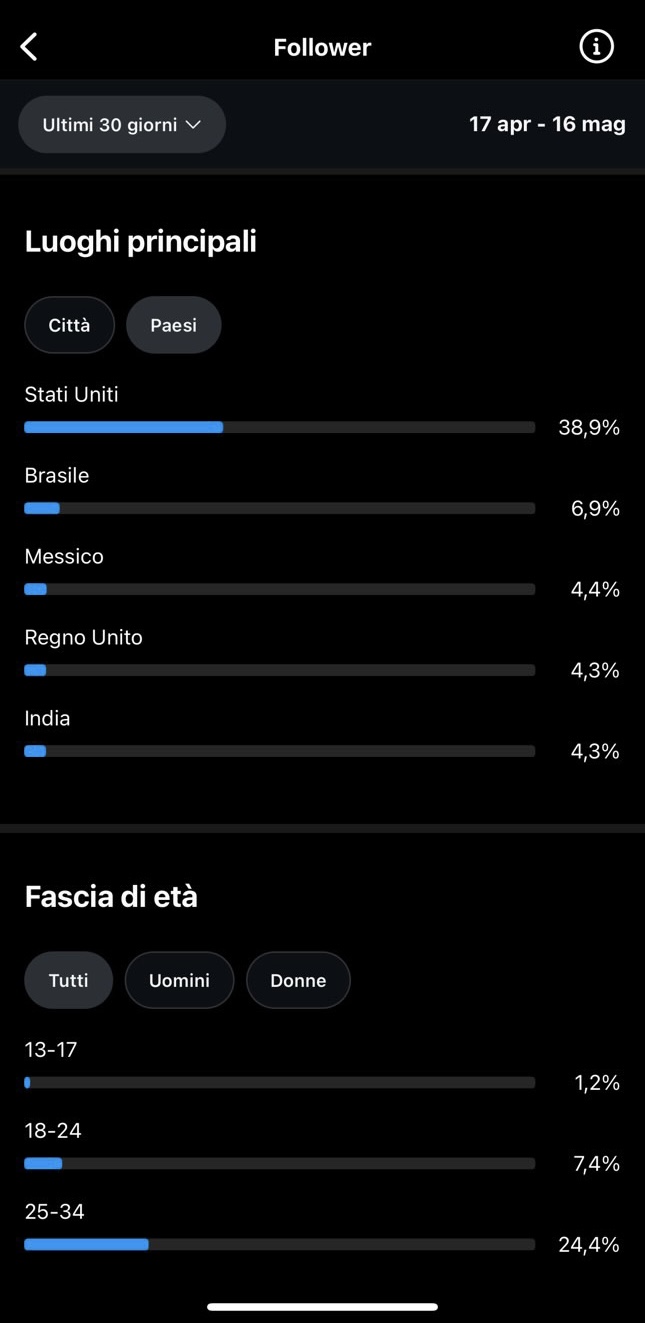Select the Tutti age filter
The width and height of the screenshot is (645, 1323).
point(69,980)
